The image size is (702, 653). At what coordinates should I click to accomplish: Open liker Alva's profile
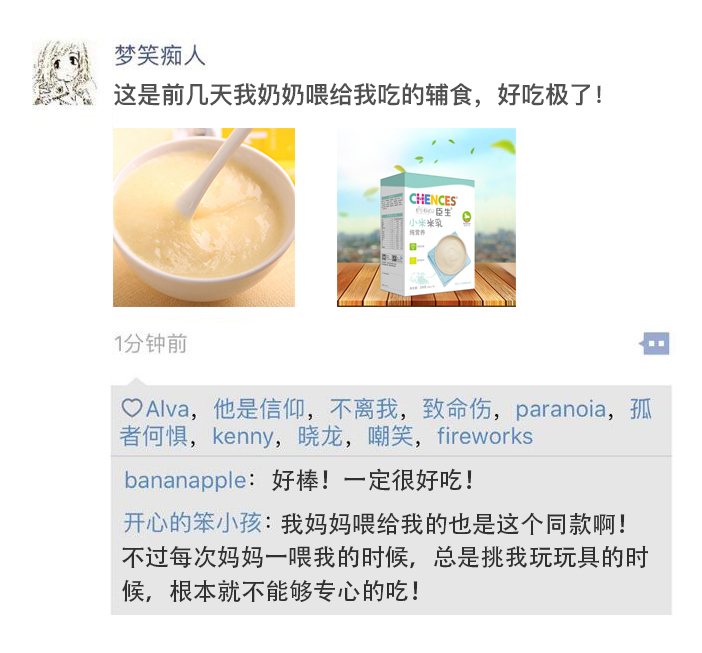click(166, 409)
